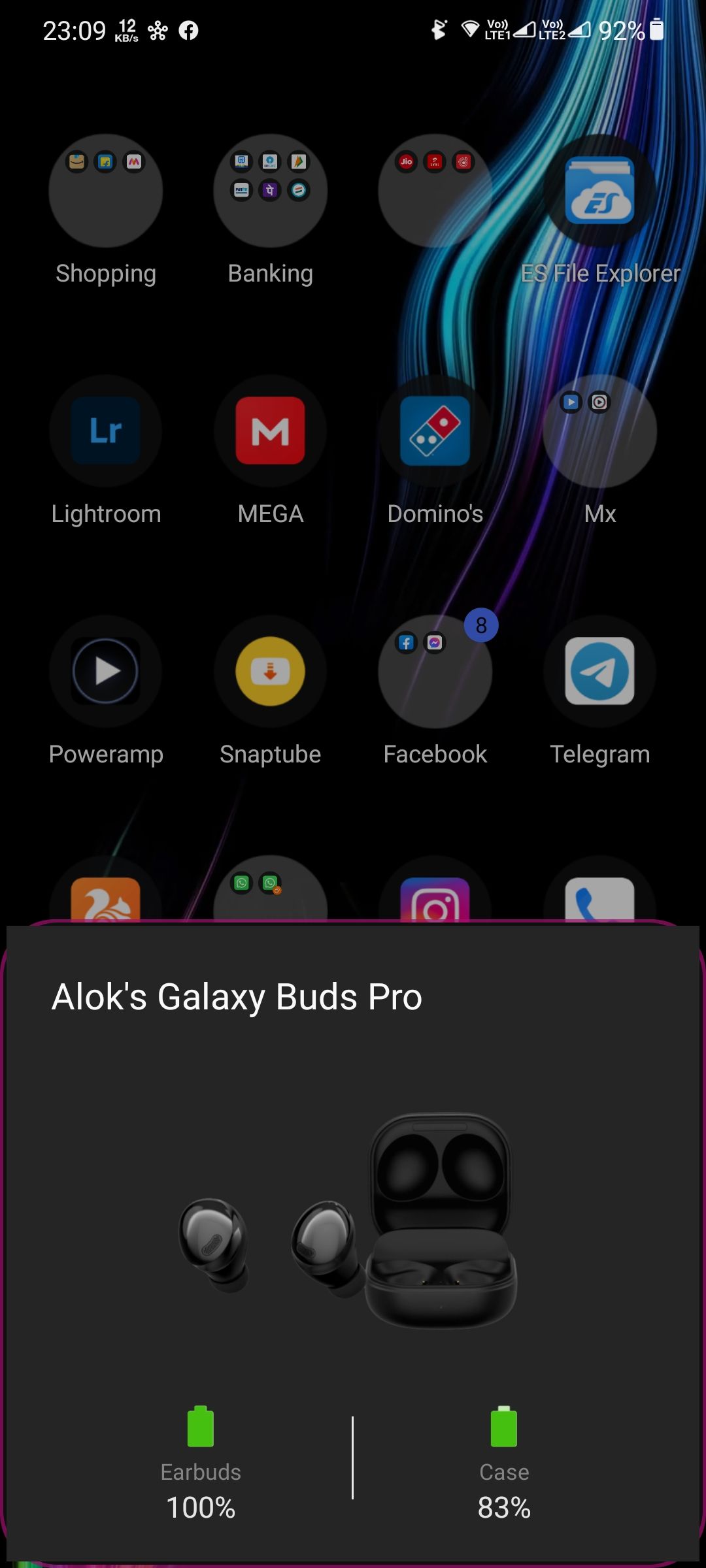Open Snaptube app

click(271, 672)
